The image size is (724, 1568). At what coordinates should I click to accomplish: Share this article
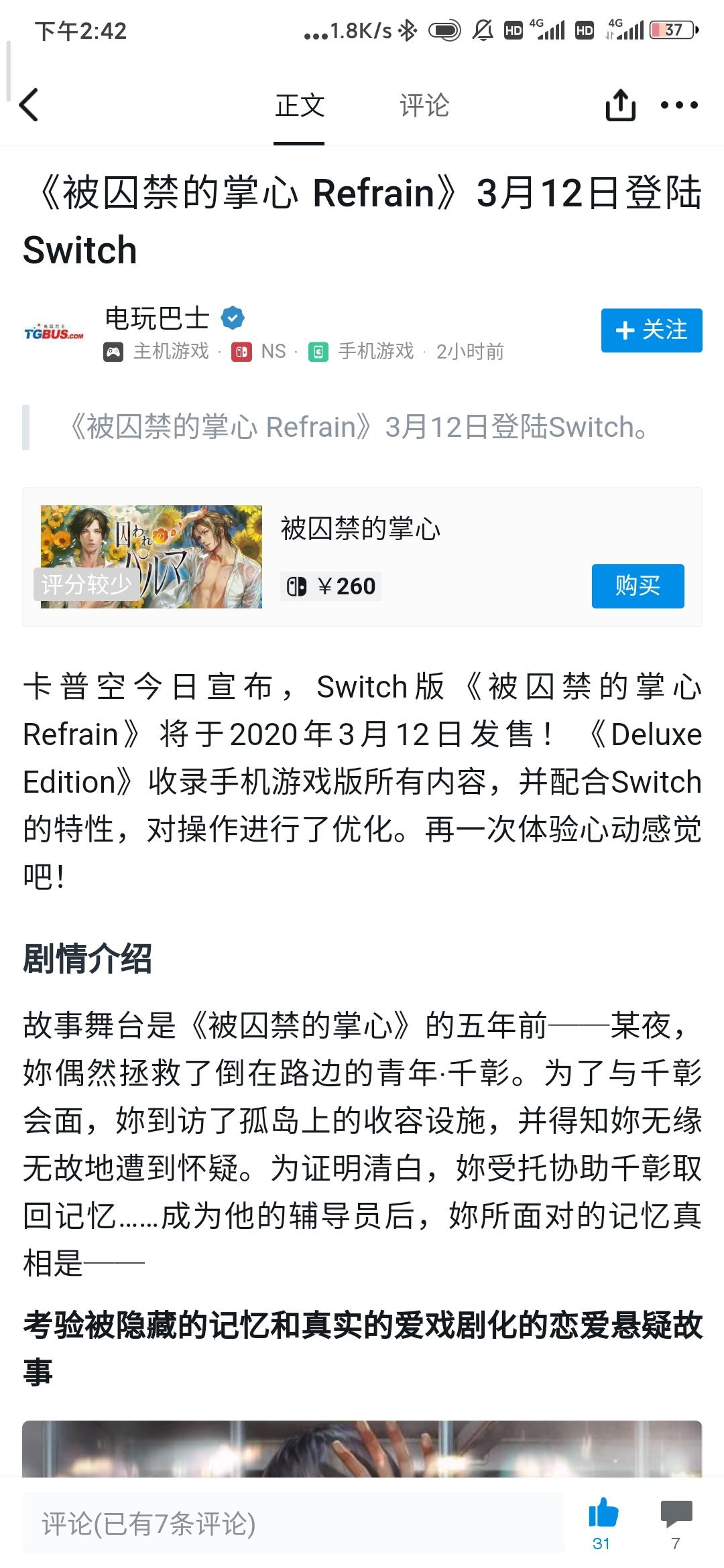click(620, 105)
